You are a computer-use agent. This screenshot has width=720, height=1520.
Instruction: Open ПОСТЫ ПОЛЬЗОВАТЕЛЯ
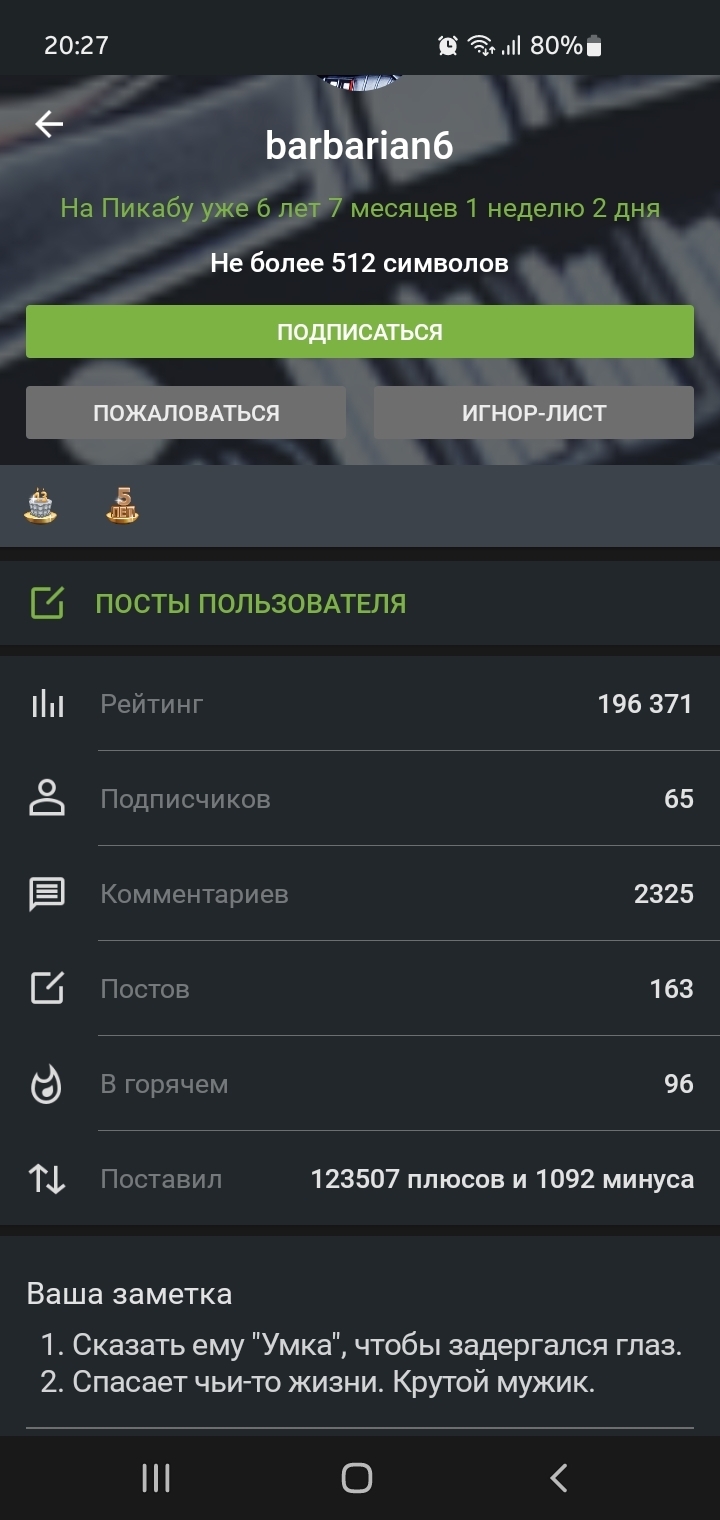360,604
